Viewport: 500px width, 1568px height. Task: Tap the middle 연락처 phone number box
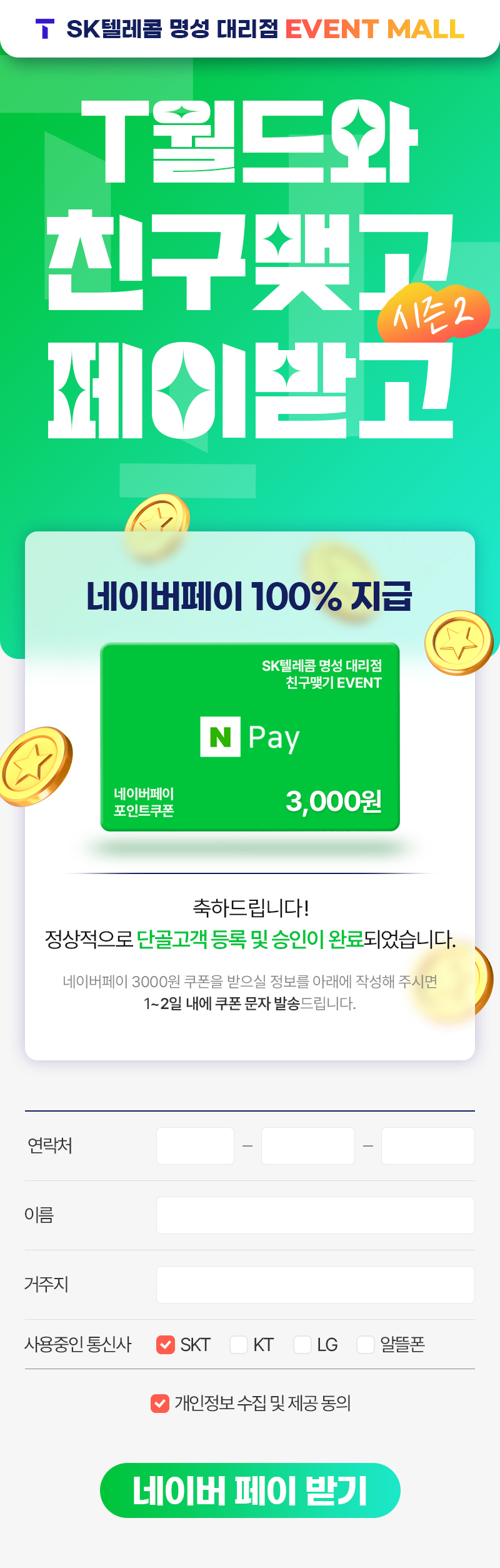307,1146
